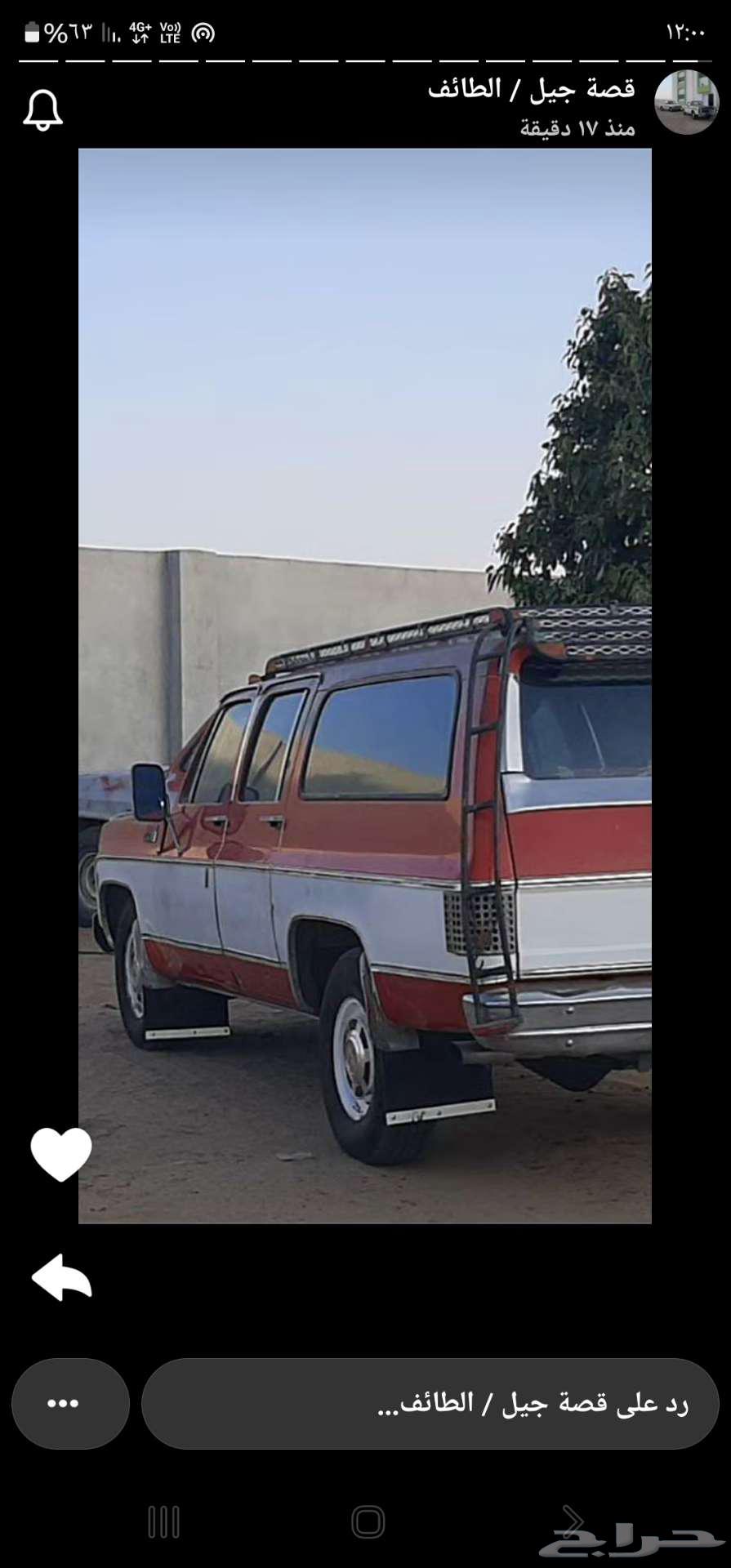Open profile picture of قصة جيل / الطائف
The height and width of the screenshot is (1568, 731).
tap(687, 102)
